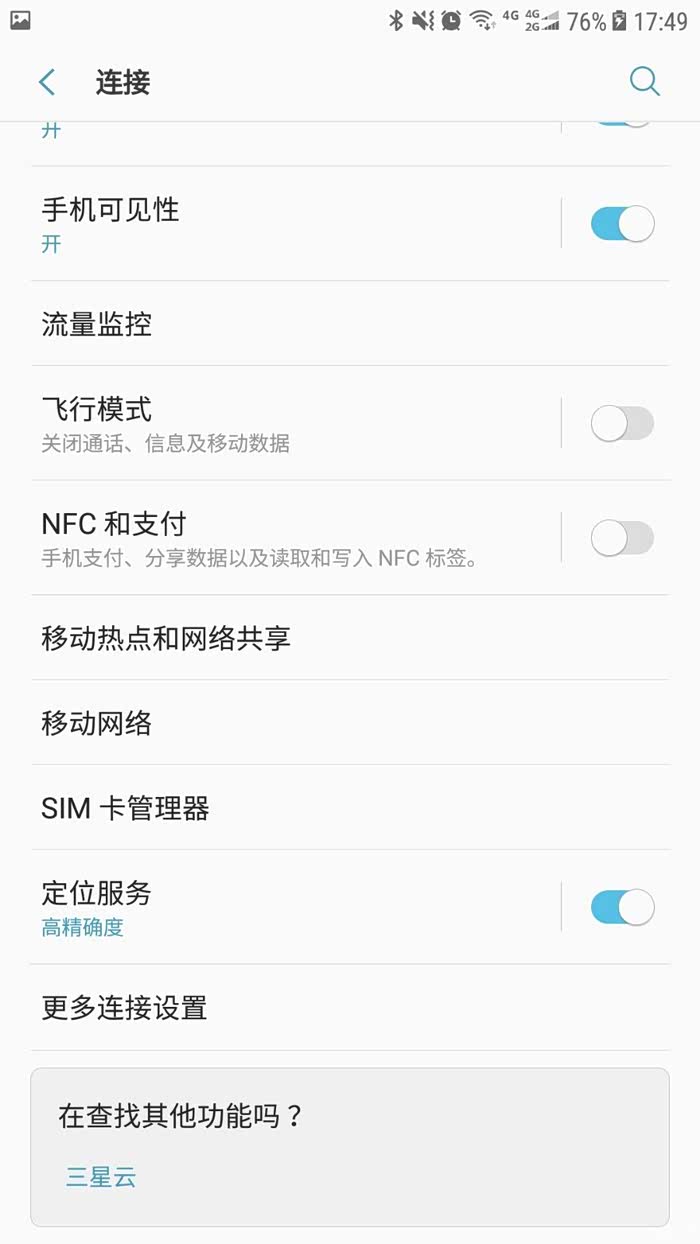Turn on the NFC 和支付 switch
Image resolution: width=700 pixels, height=1244 pixels.
click(x=622, y=538)
